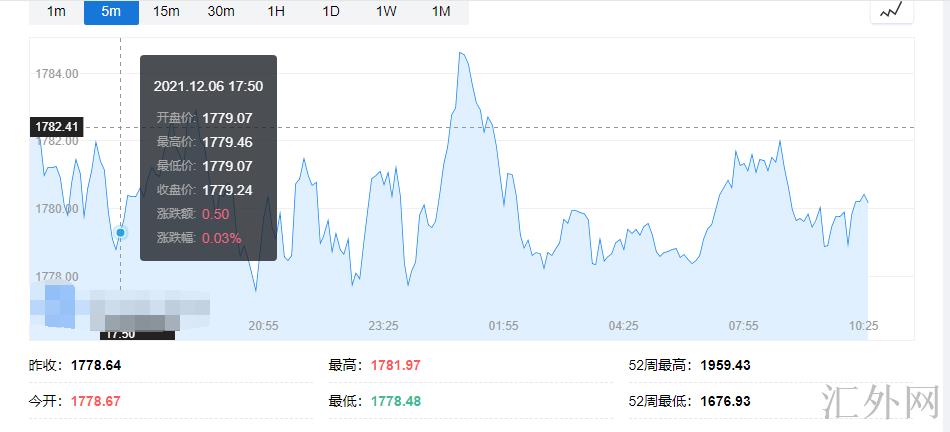950x432 pixels.
Task: Switch to the 1W timeframe
Action: [x=386, y=12]
